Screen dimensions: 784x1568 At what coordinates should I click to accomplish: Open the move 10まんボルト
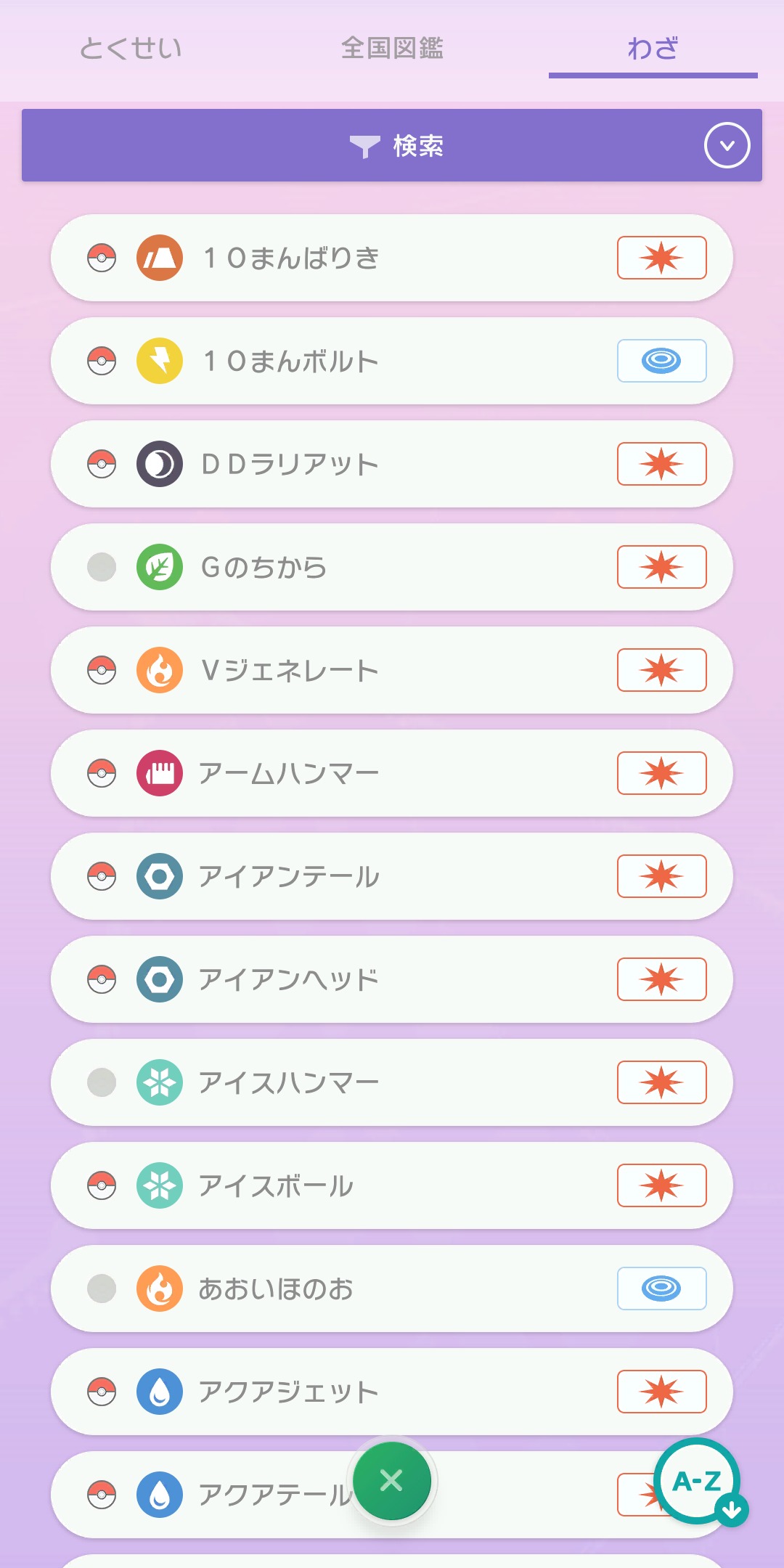pyautogui.click(x=392, y=361)
